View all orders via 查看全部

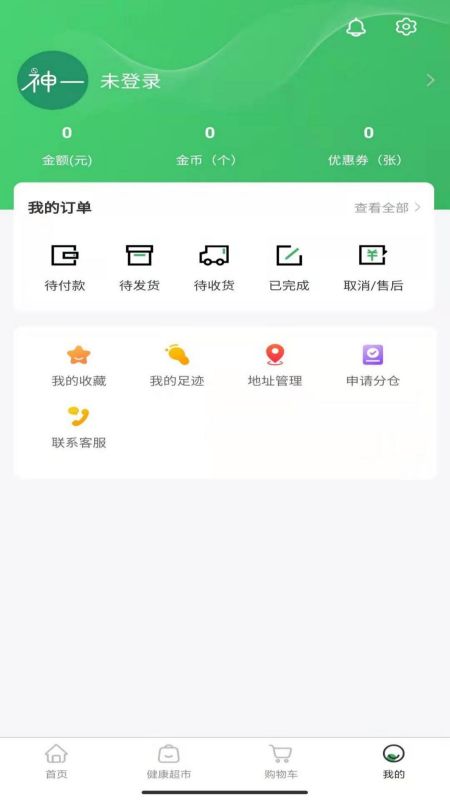[x=388, y=208]
